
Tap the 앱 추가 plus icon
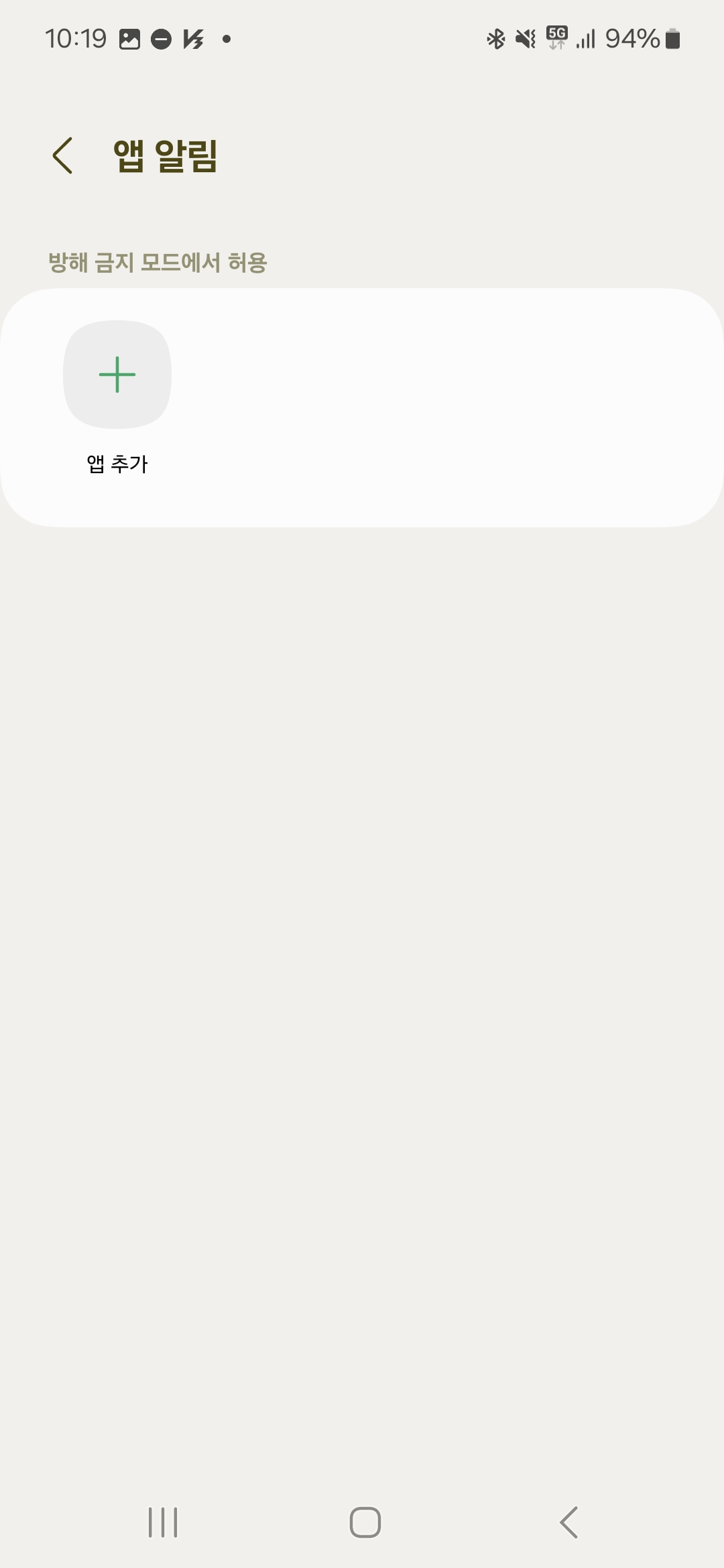coord(117,375)
